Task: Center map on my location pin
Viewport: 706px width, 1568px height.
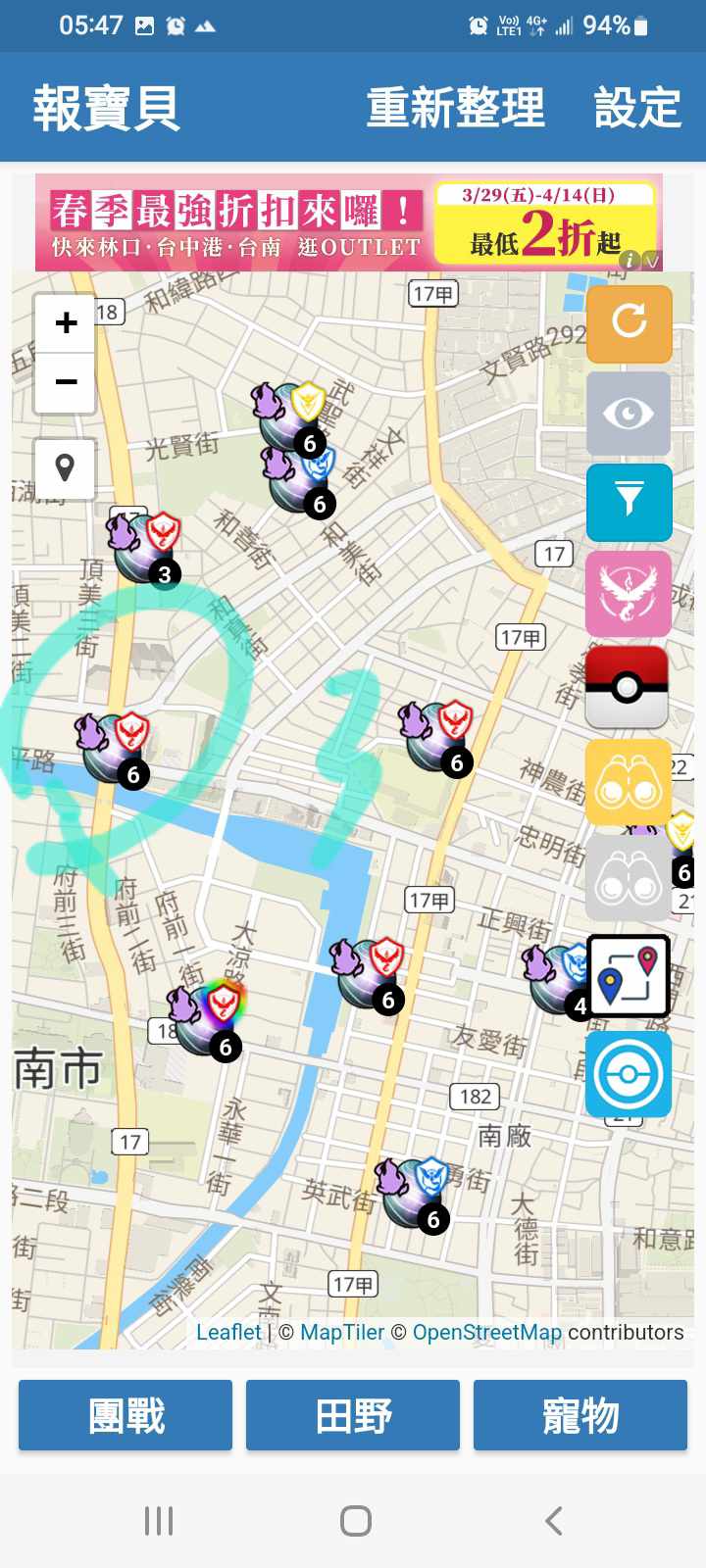Action: [x=66, y=467]
